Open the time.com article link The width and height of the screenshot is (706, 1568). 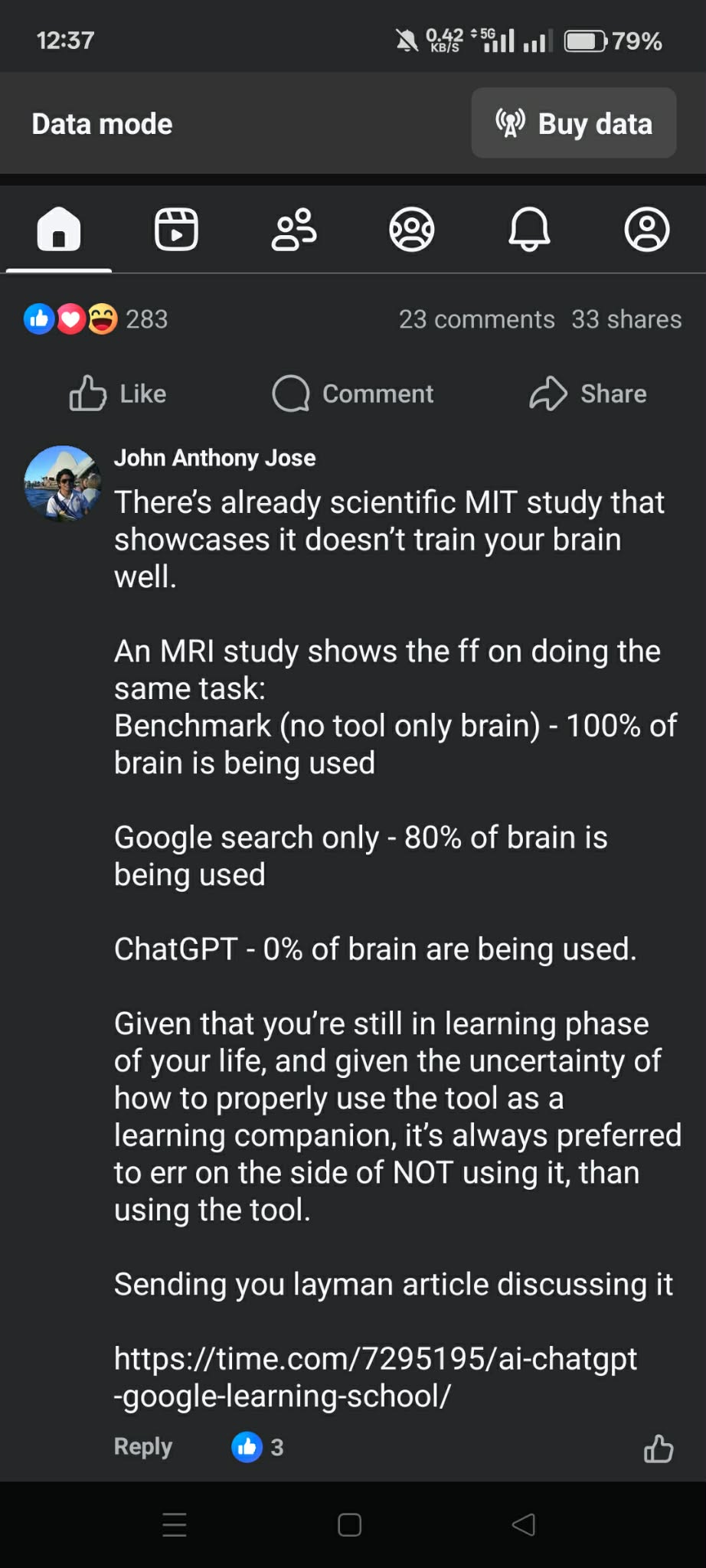tap(375, 1377)
